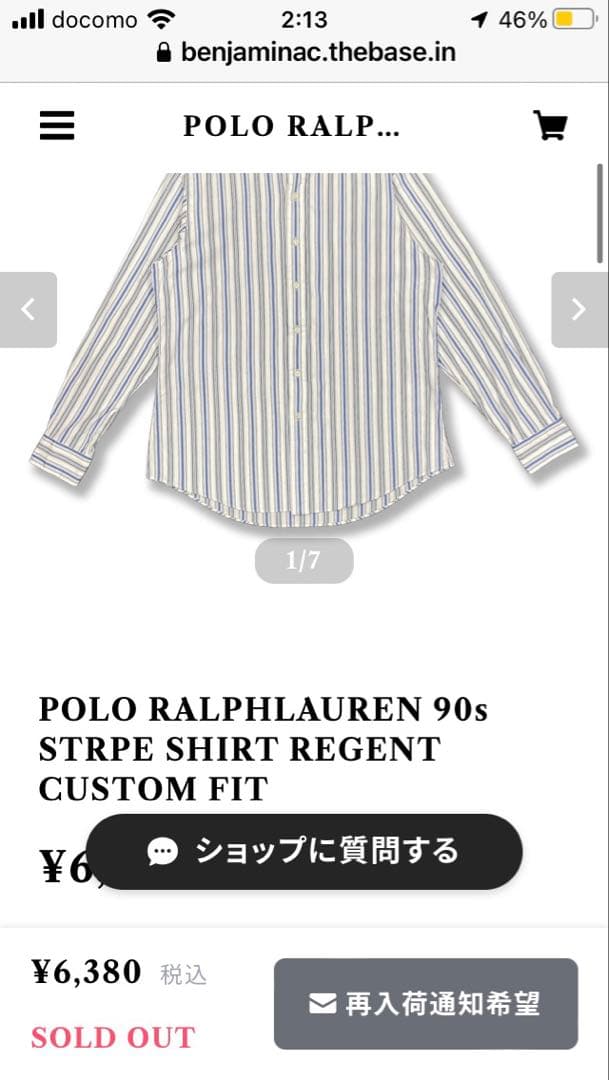The height and width of the screenshot is (1080, 609).
Task: Open the striped shirt product photo
Action: 304,350
